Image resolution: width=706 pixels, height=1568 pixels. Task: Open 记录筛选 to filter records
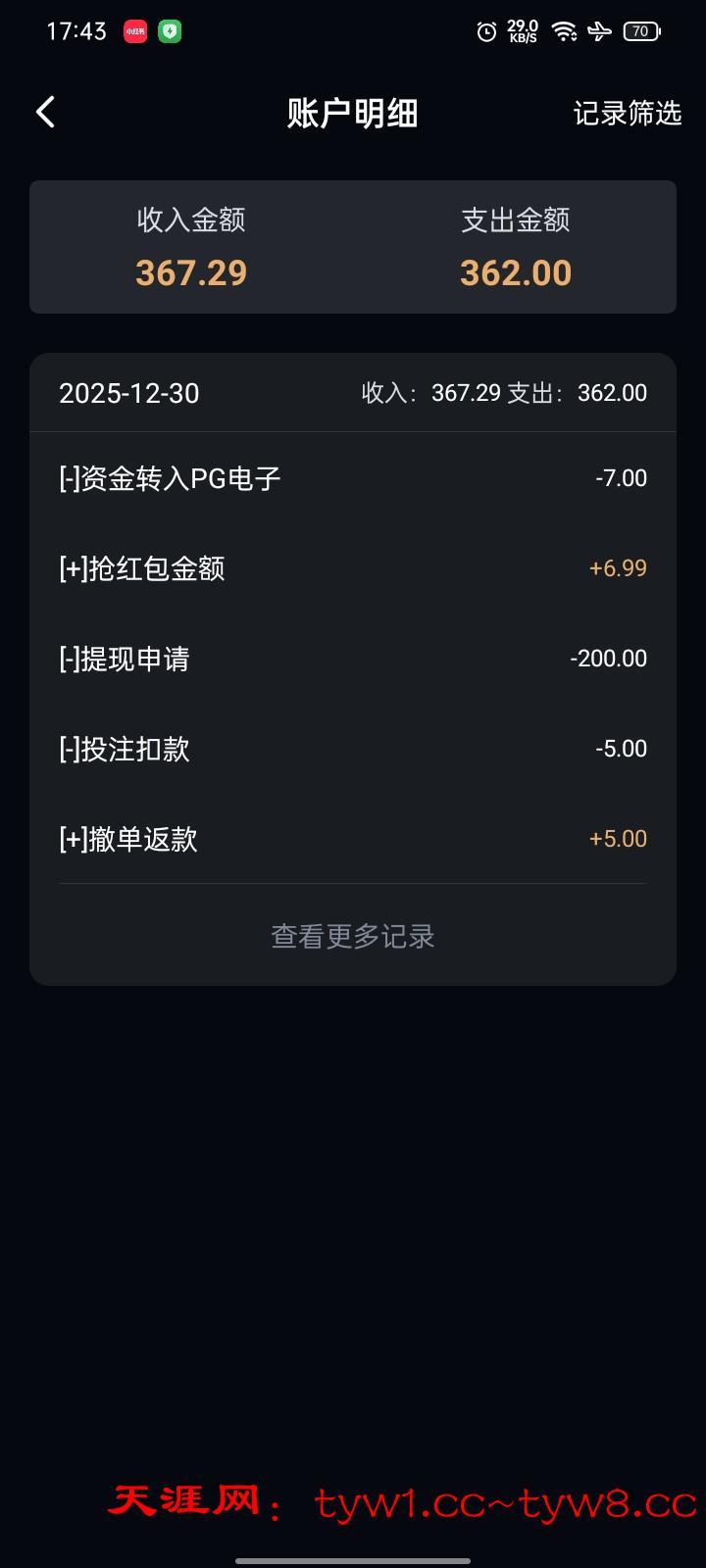(x=628, y=112)
